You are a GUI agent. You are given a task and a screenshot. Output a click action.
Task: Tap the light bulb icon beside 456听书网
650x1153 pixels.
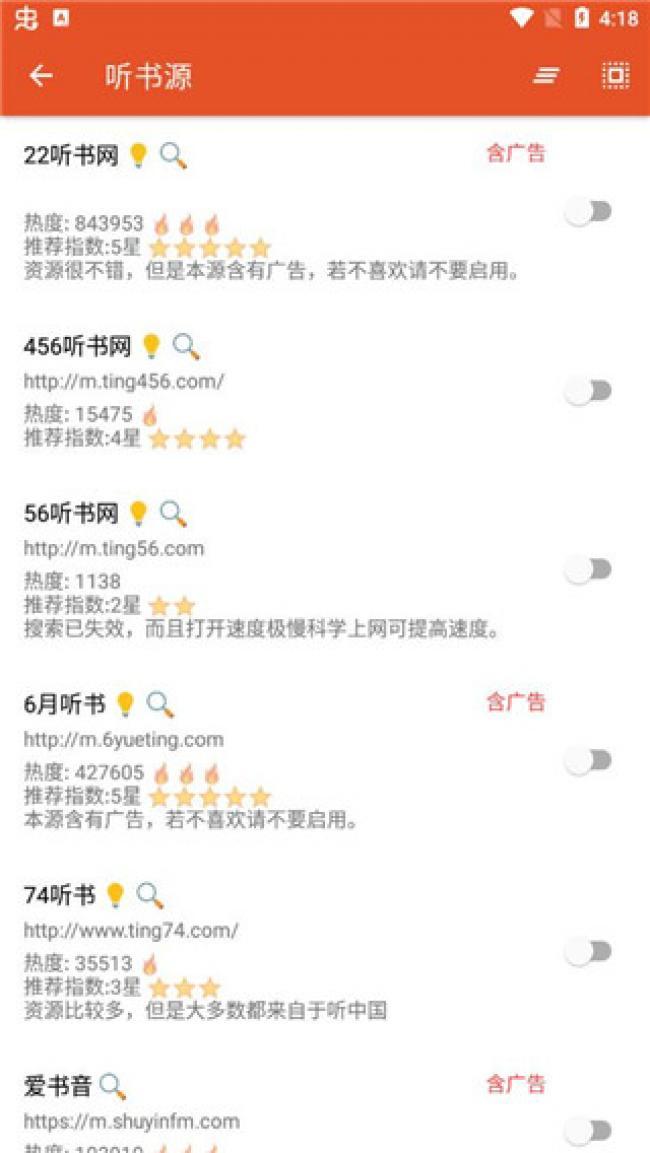151,347
